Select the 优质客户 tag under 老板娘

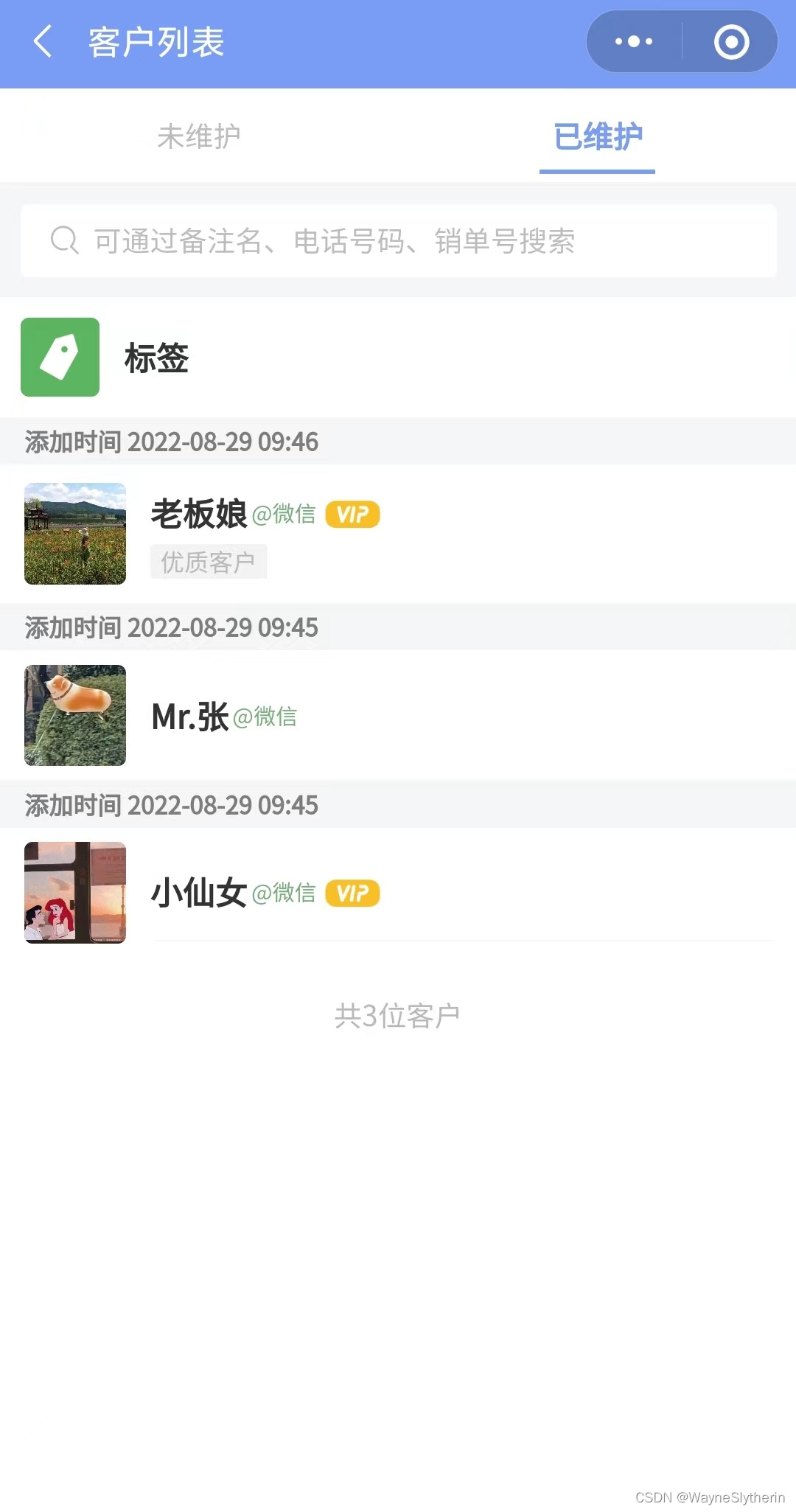(x=209, y=561)
